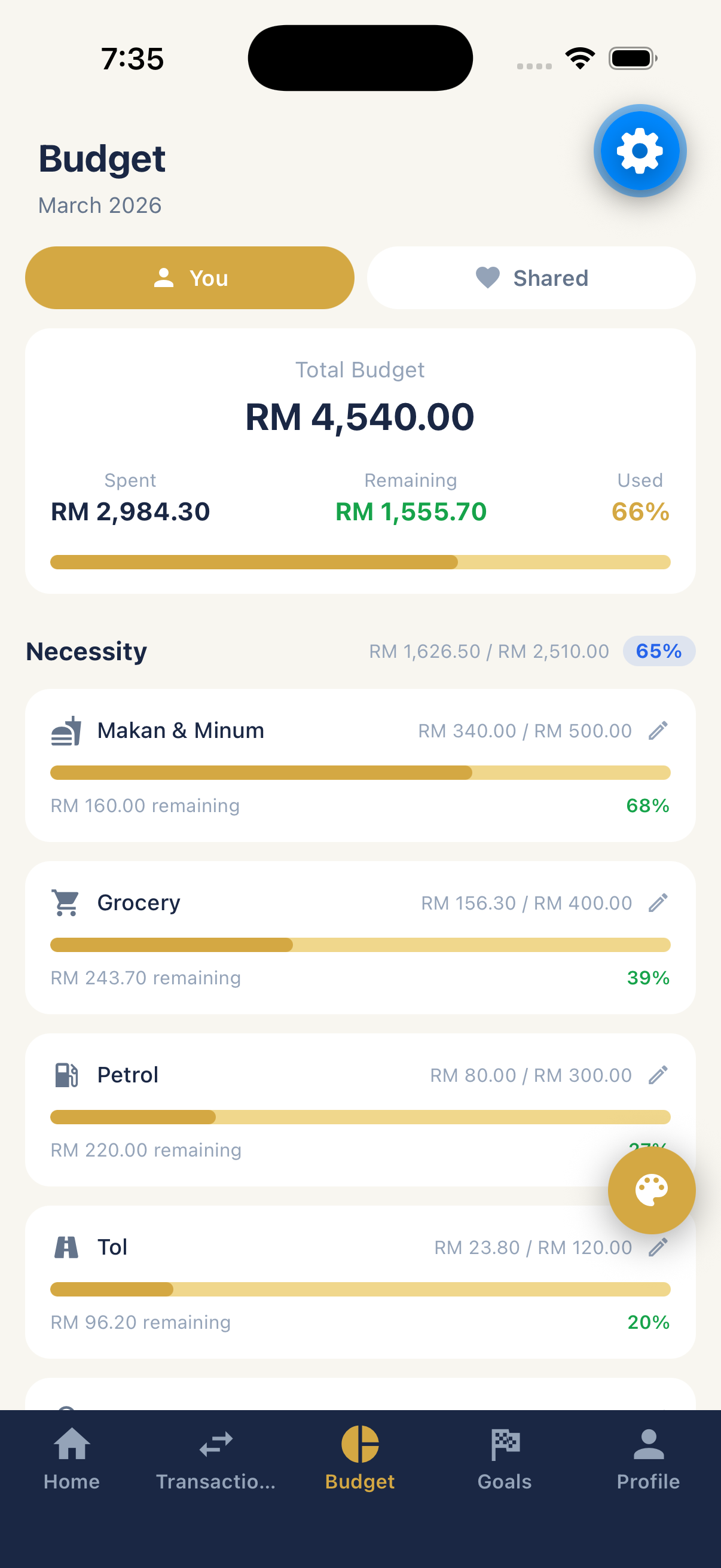Screen dimensions: 721x1568
Task: Click the Tol highway icon
Action: pos(65,1247)
